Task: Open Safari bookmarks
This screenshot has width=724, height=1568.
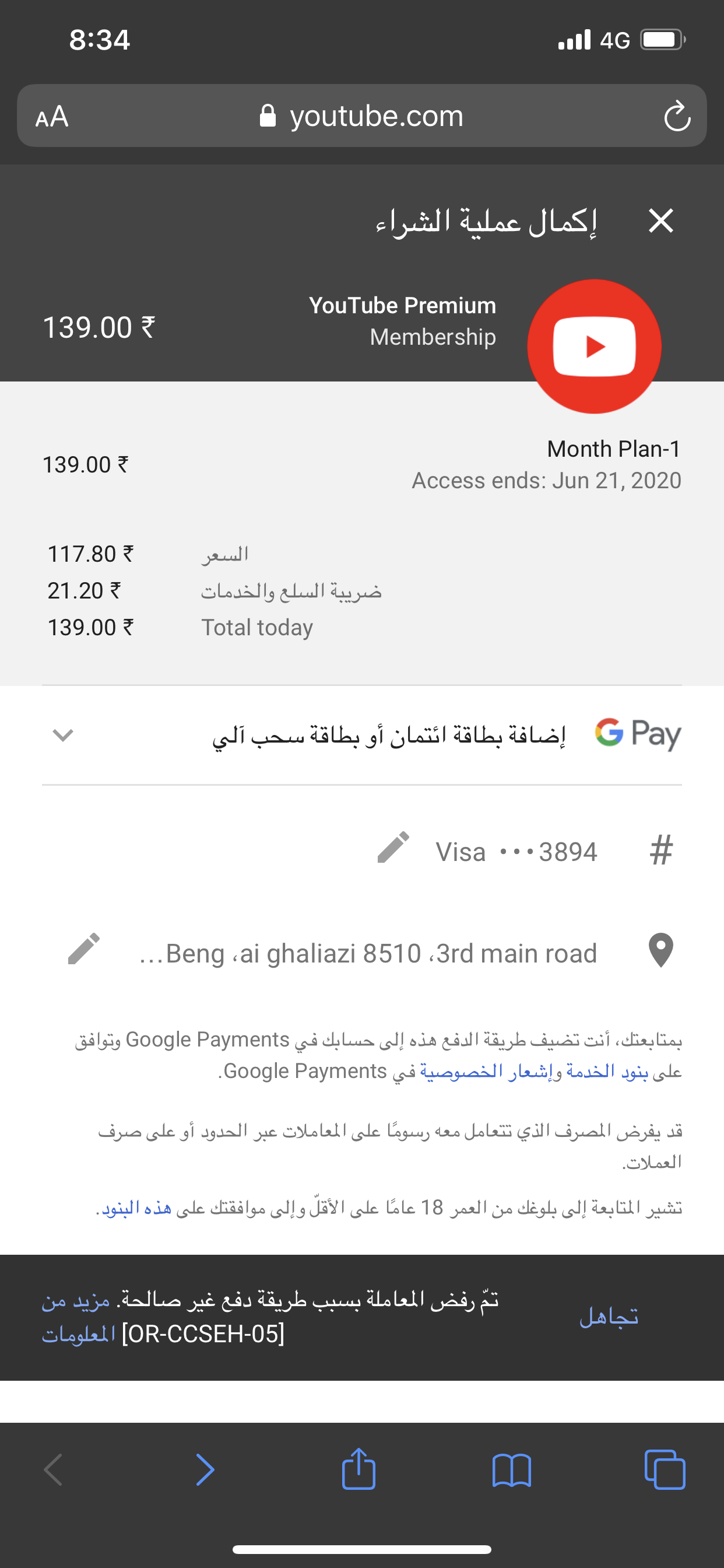Action: pos(512,1470)
